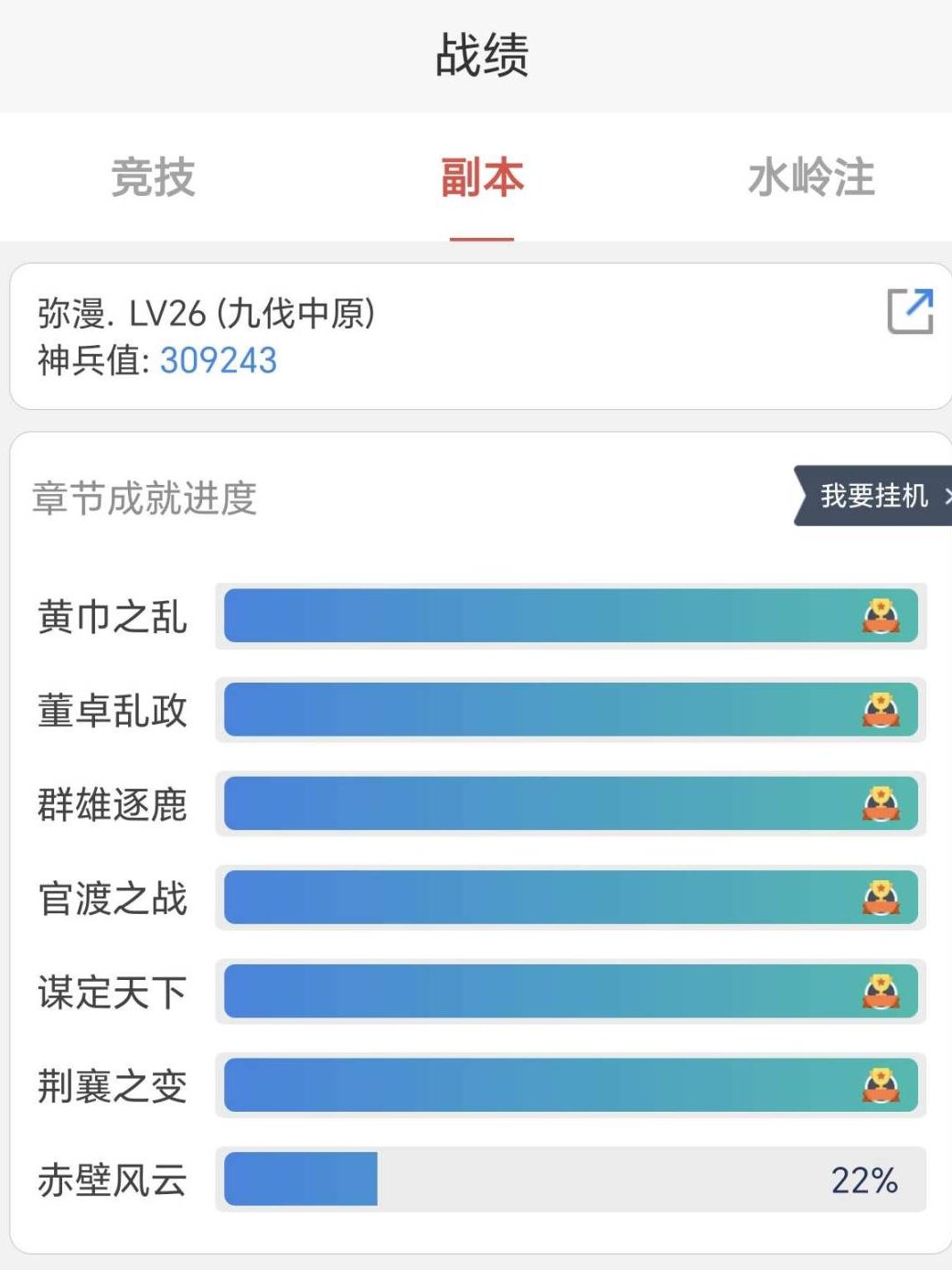Open the 神兵值 value 309243 link
Image resolution: width=952 pixels, height=1270 pixels.
[x=219, y=361]
